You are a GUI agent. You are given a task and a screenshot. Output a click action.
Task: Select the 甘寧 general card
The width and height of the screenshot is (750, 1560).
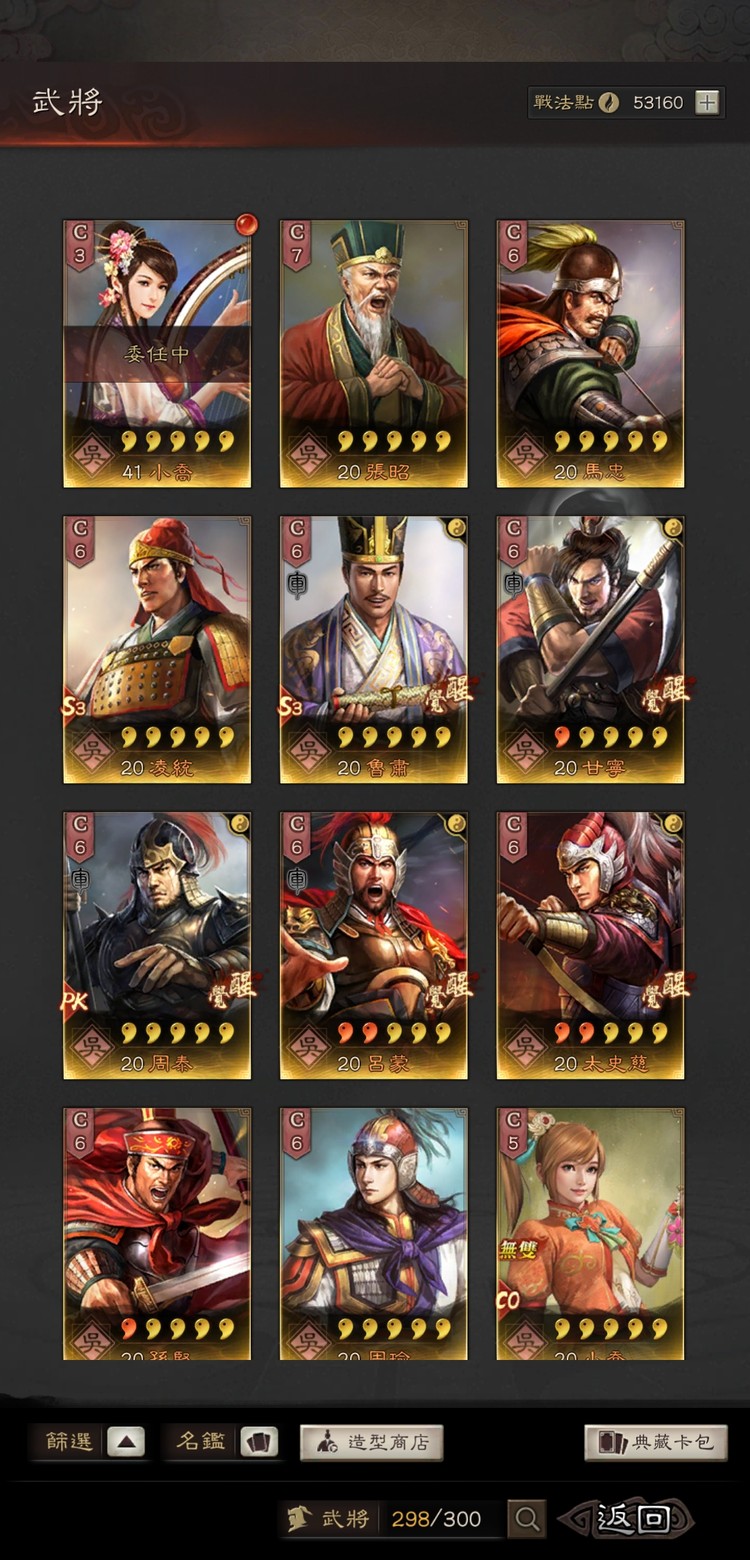tap(590, 649)
